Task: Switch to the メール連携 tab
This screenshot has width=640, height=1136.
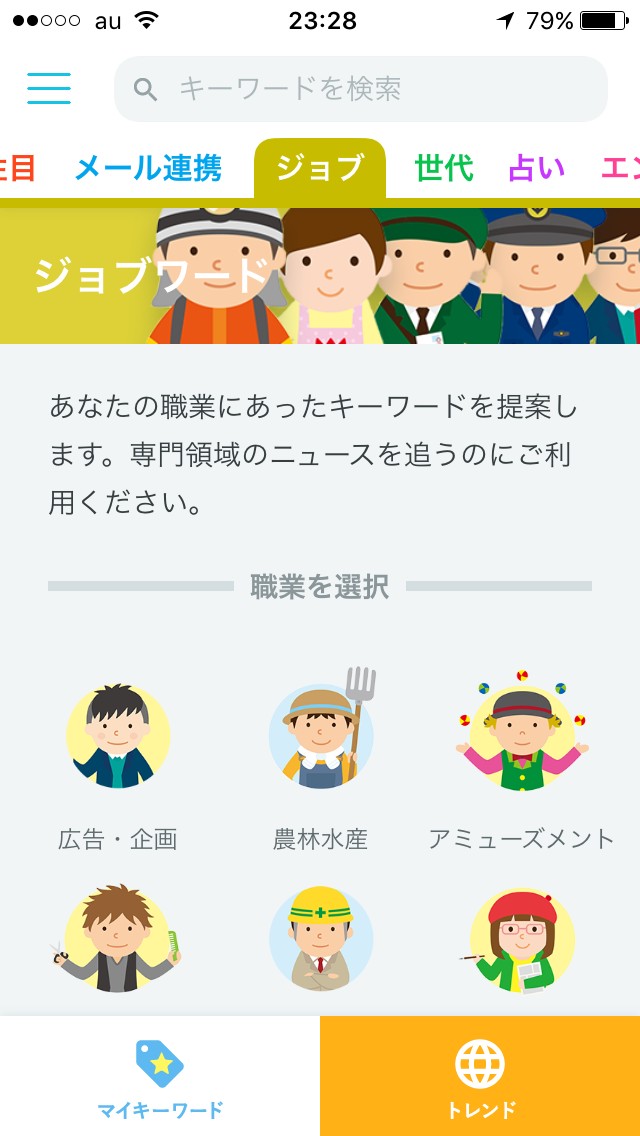Action: click(x=148, y=169)
